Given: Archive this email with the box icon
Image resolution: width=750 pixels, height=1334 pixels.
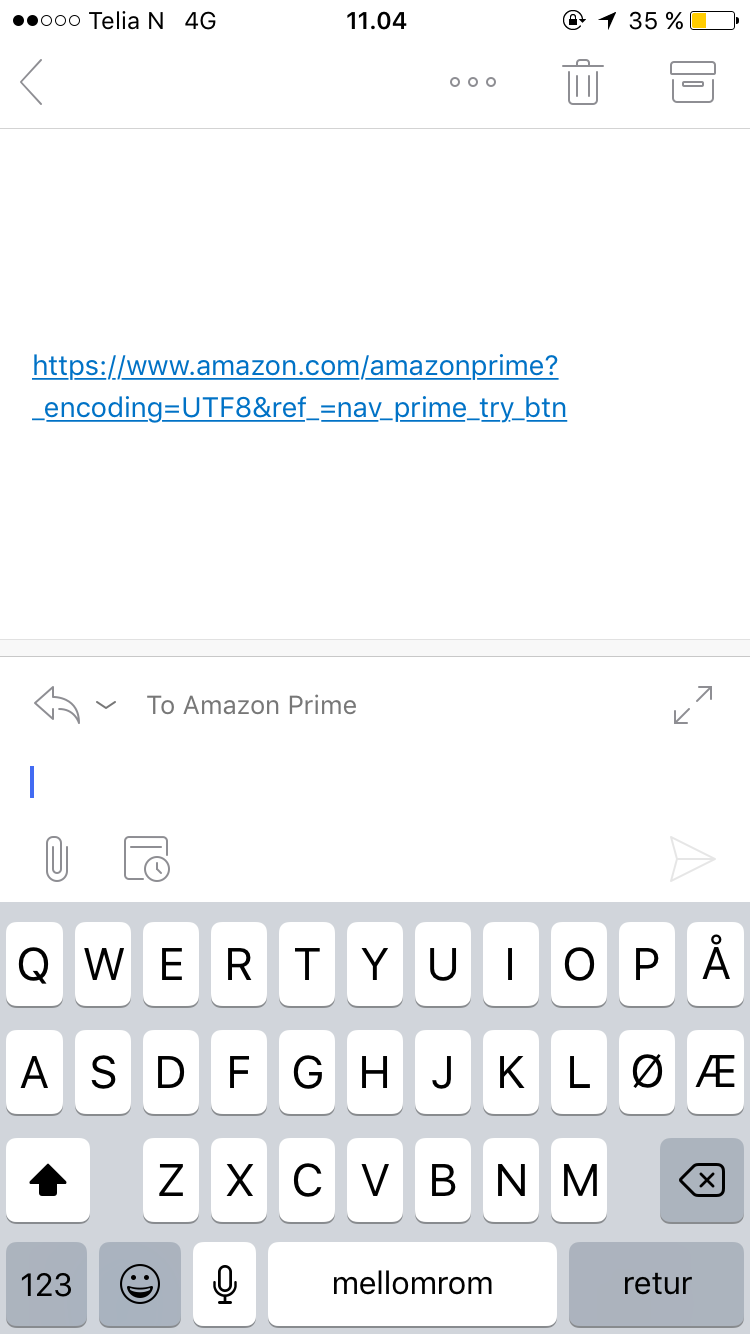Looking at the screenshot, I should click(x=693, y=82).
